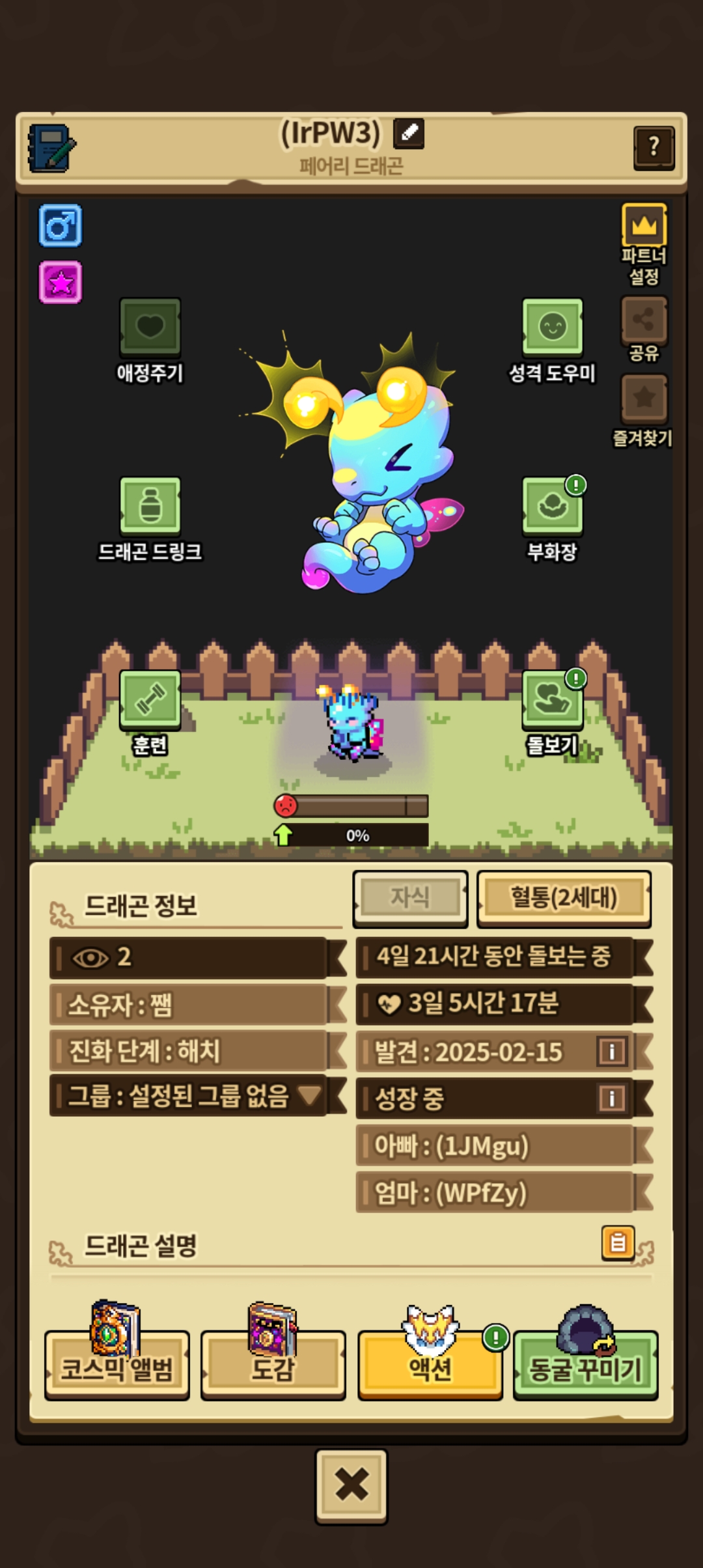This screenshot has height=1568, width=703.
Task: View 혈통(2세대) lineage
Action: pyautogui.click(x=564, y=898)
